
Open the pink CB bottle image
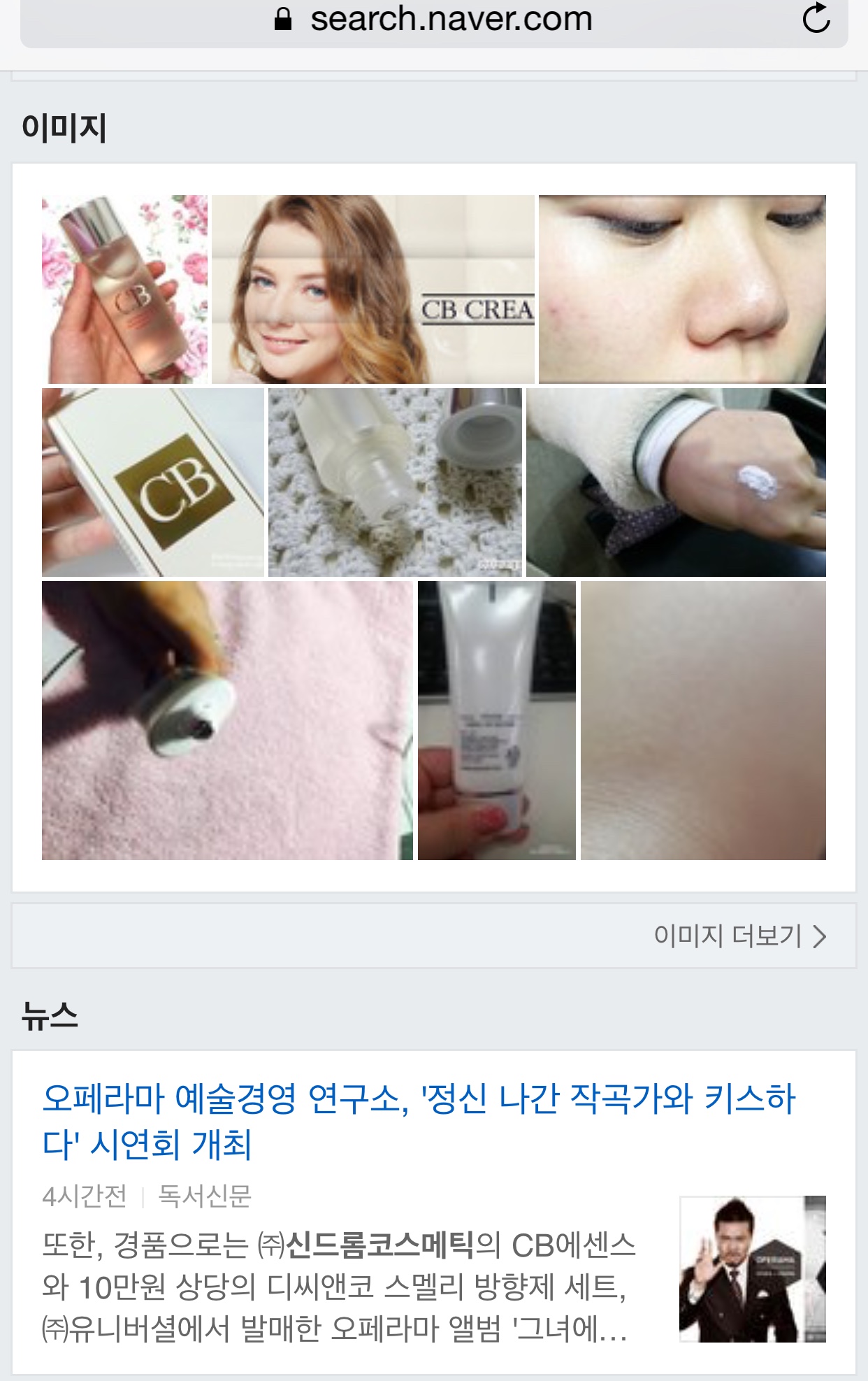tap(124, 289)
